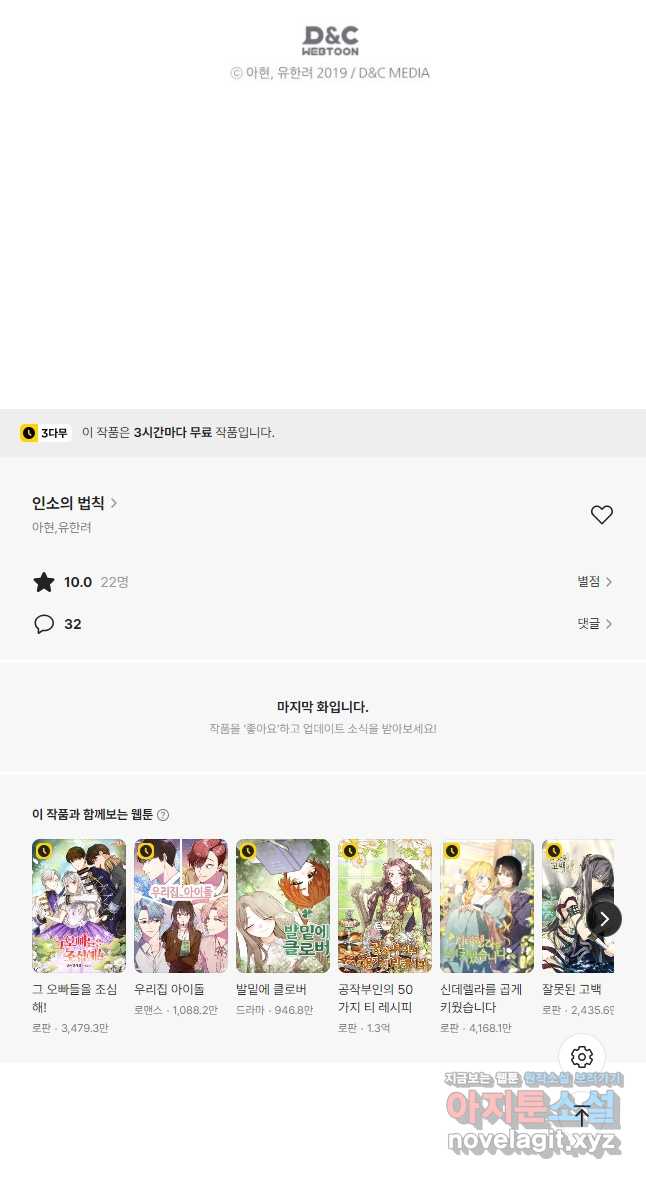Open the 댓글 comments page
646x1179 pixels.
coord(594,624)
